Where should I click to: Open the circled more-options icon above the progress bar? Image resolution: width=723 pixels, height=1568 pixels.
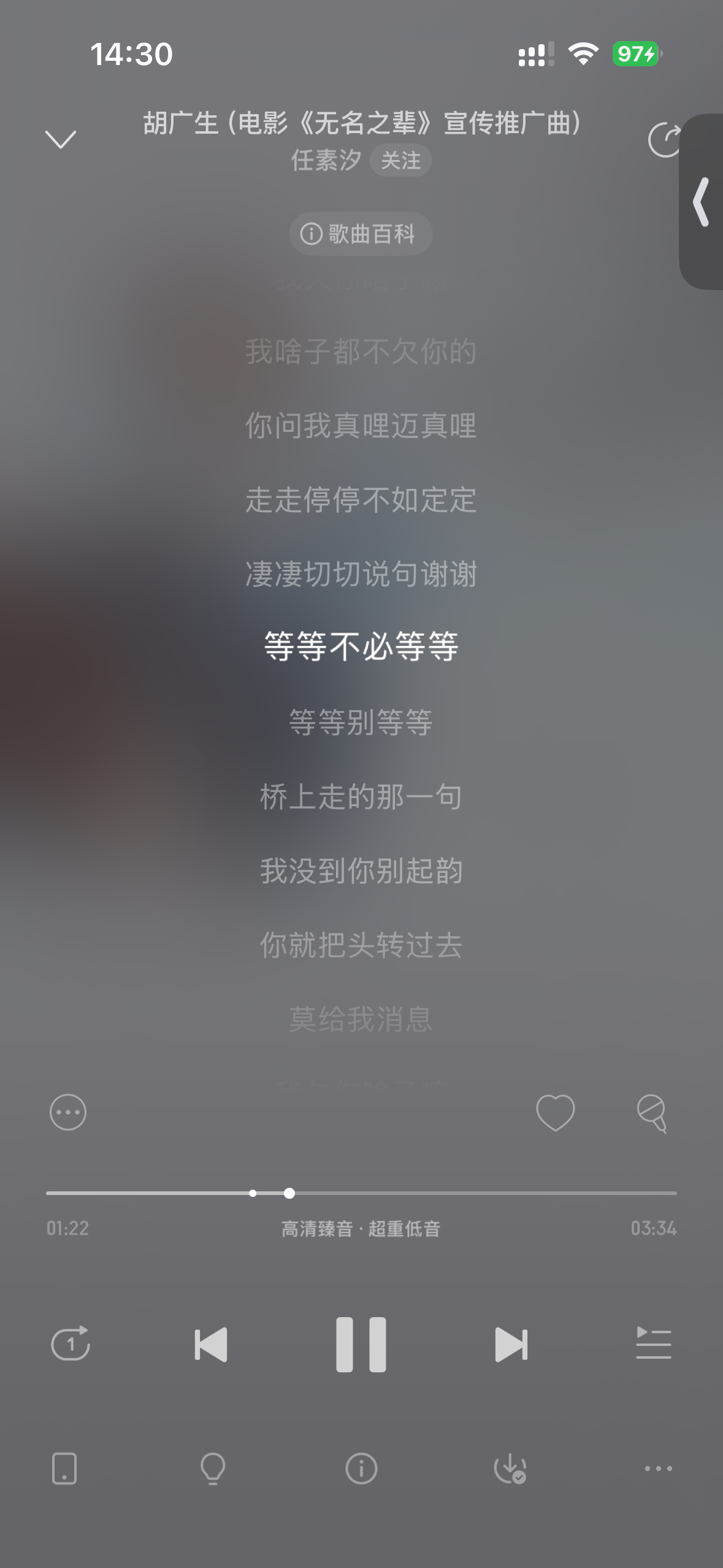tap(67, 1112)
